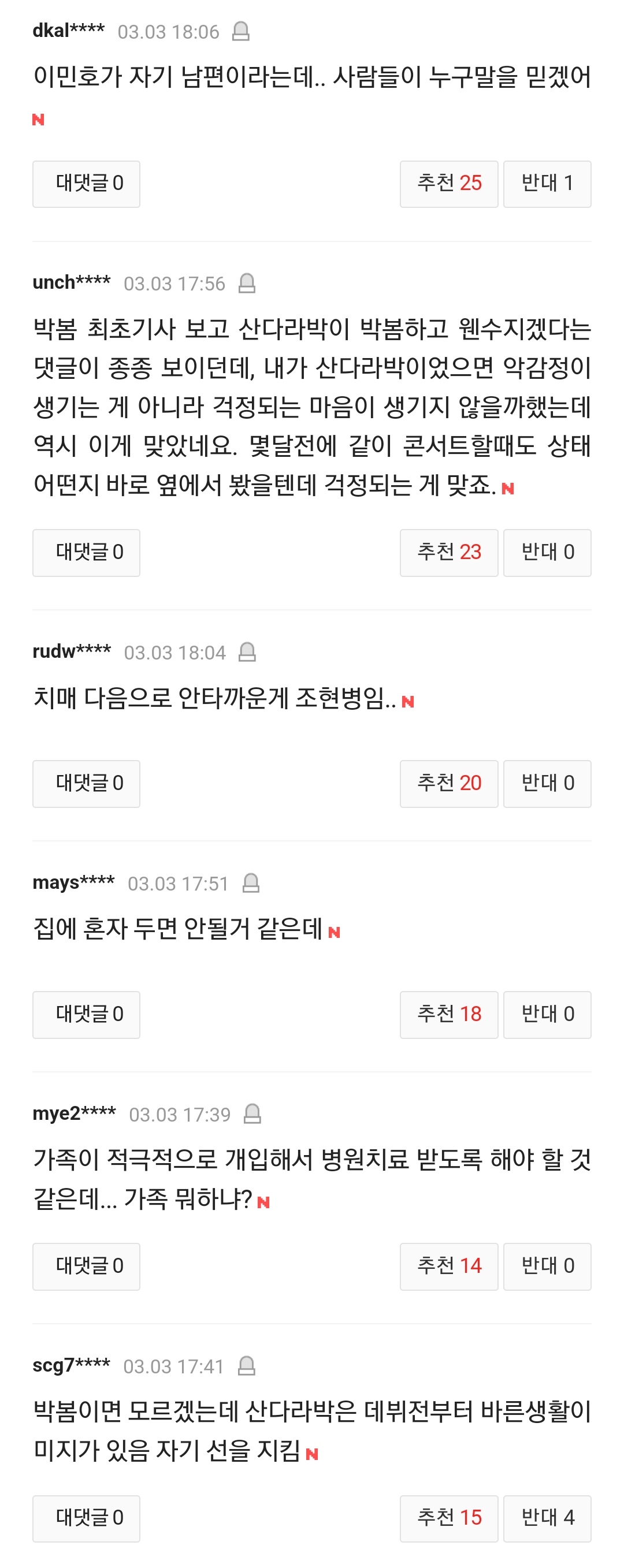Open replies on unch****'s comment

(86, 552)
